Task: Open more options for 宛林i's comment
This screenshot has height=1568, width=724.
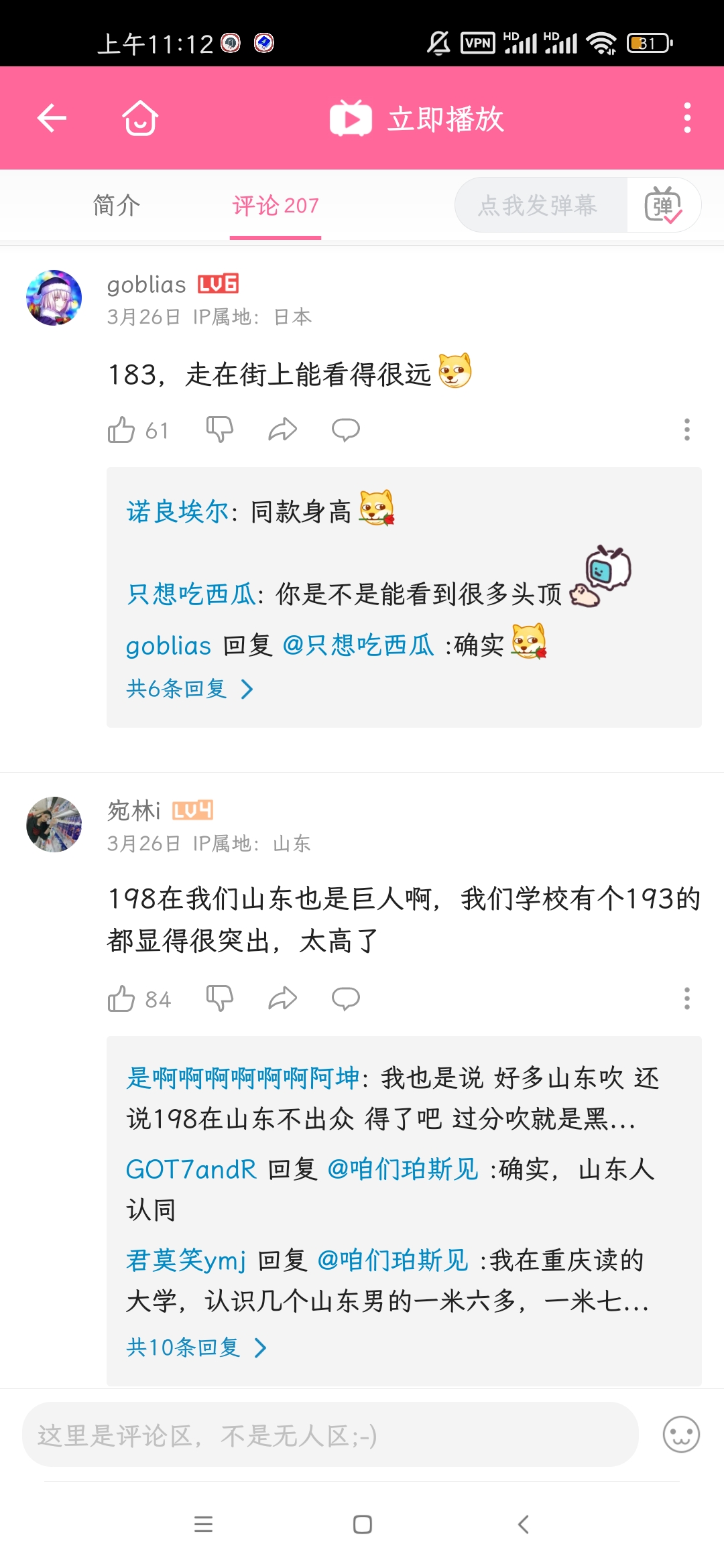Action: (687, 998)
